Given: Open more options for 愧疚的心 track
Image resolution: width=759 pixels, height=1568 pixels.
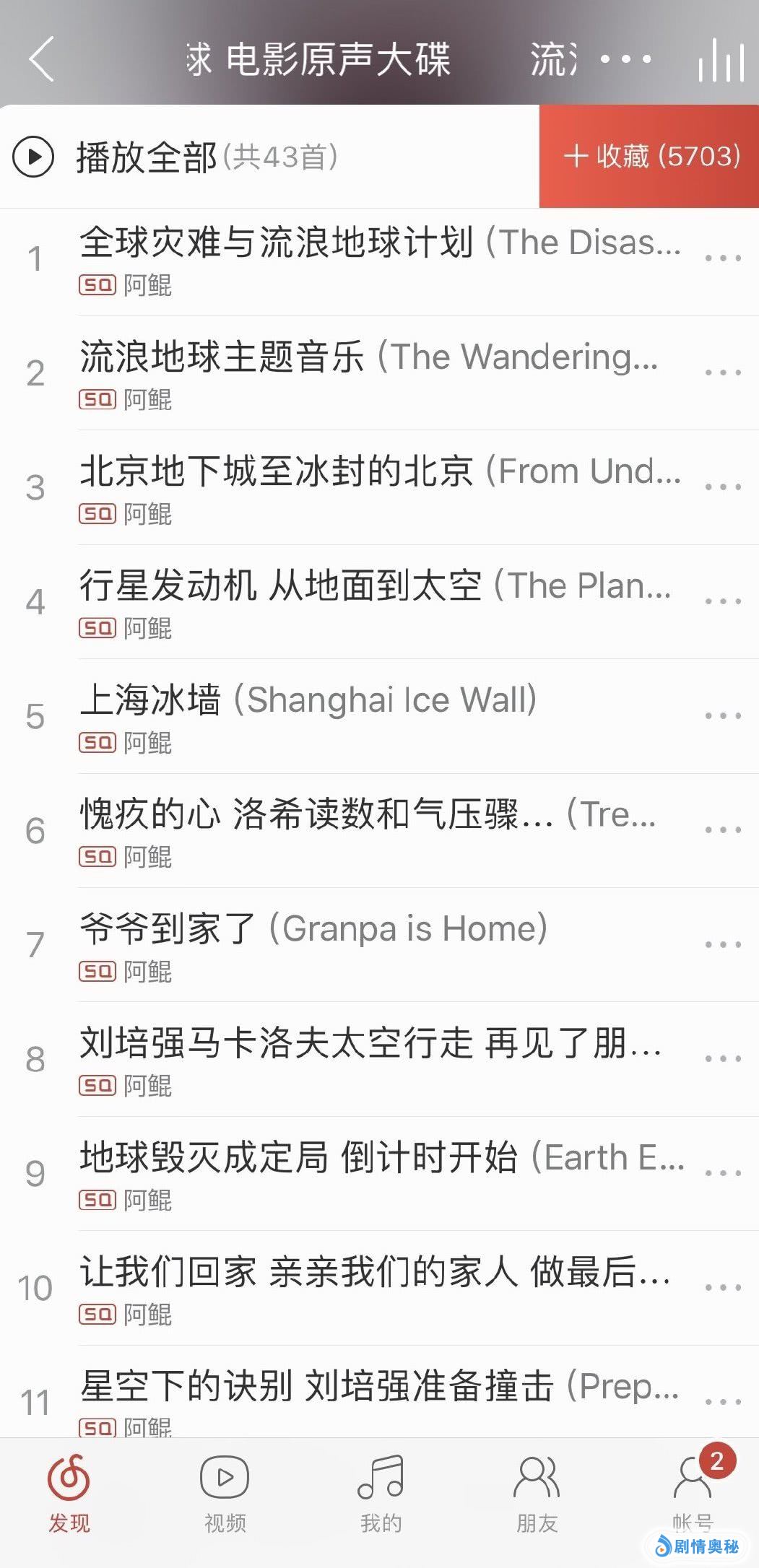Looking at the screenshot, I should (723, 830).
